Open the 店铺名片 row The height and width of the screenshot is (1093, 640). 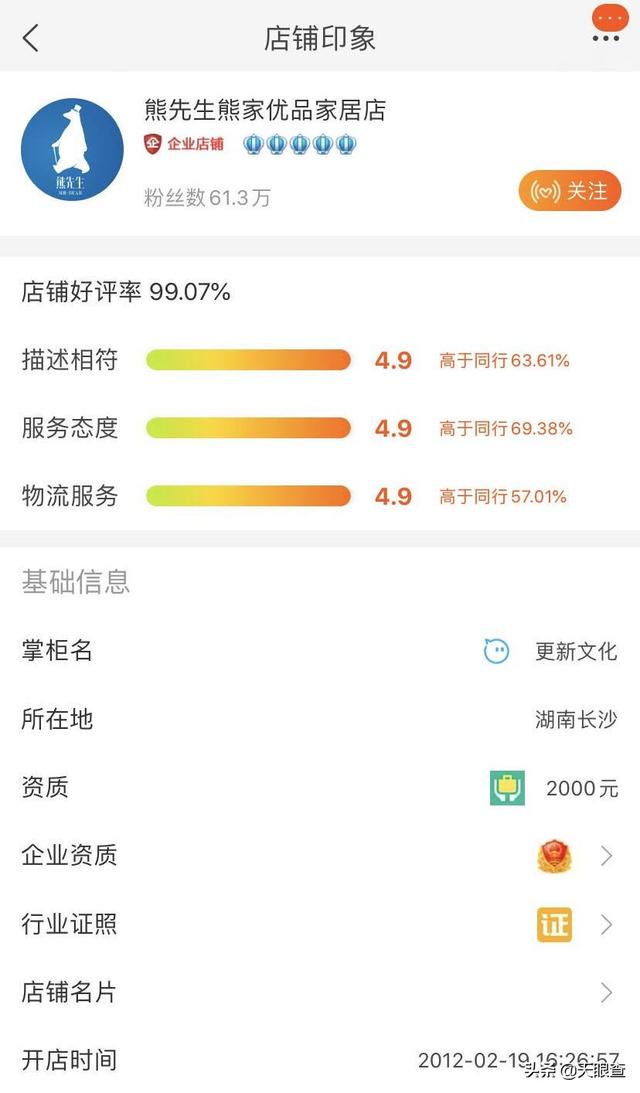[320, 992]
